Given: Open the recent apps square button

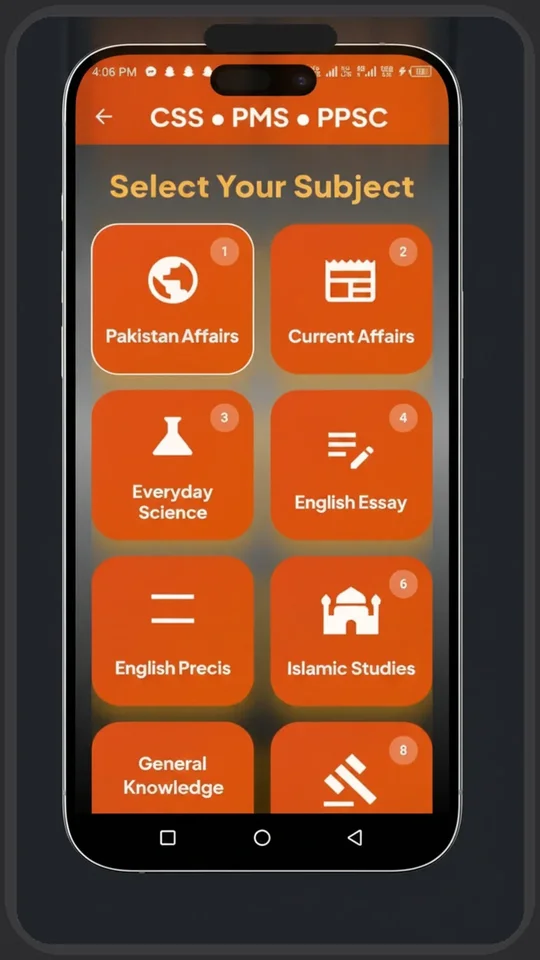Looking at the screenshot, I should coord(168,838).
